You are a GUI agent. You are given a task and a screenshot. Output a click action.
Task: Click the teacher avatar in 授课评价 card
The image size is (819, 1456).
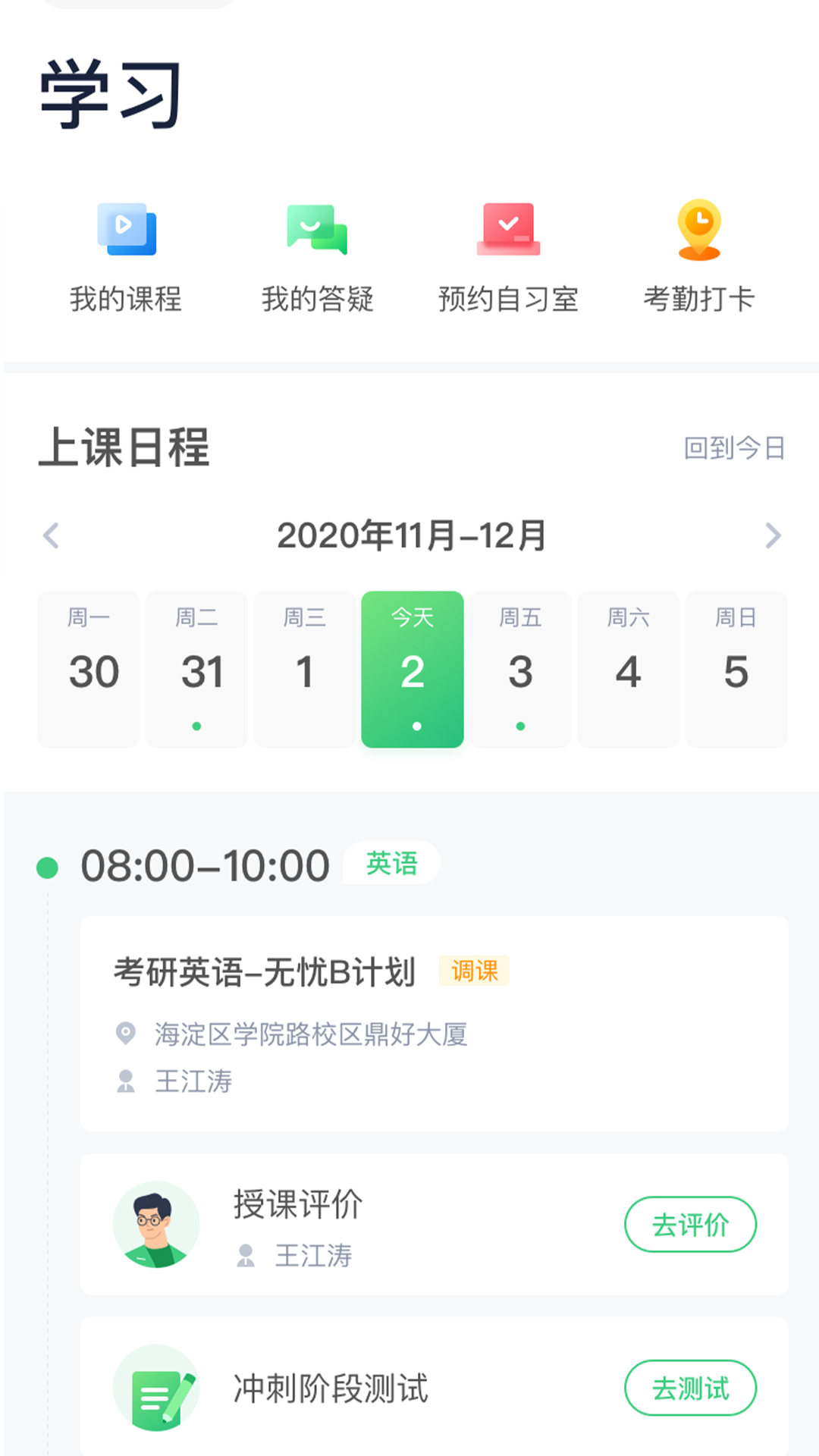(x=155, y=1224)
